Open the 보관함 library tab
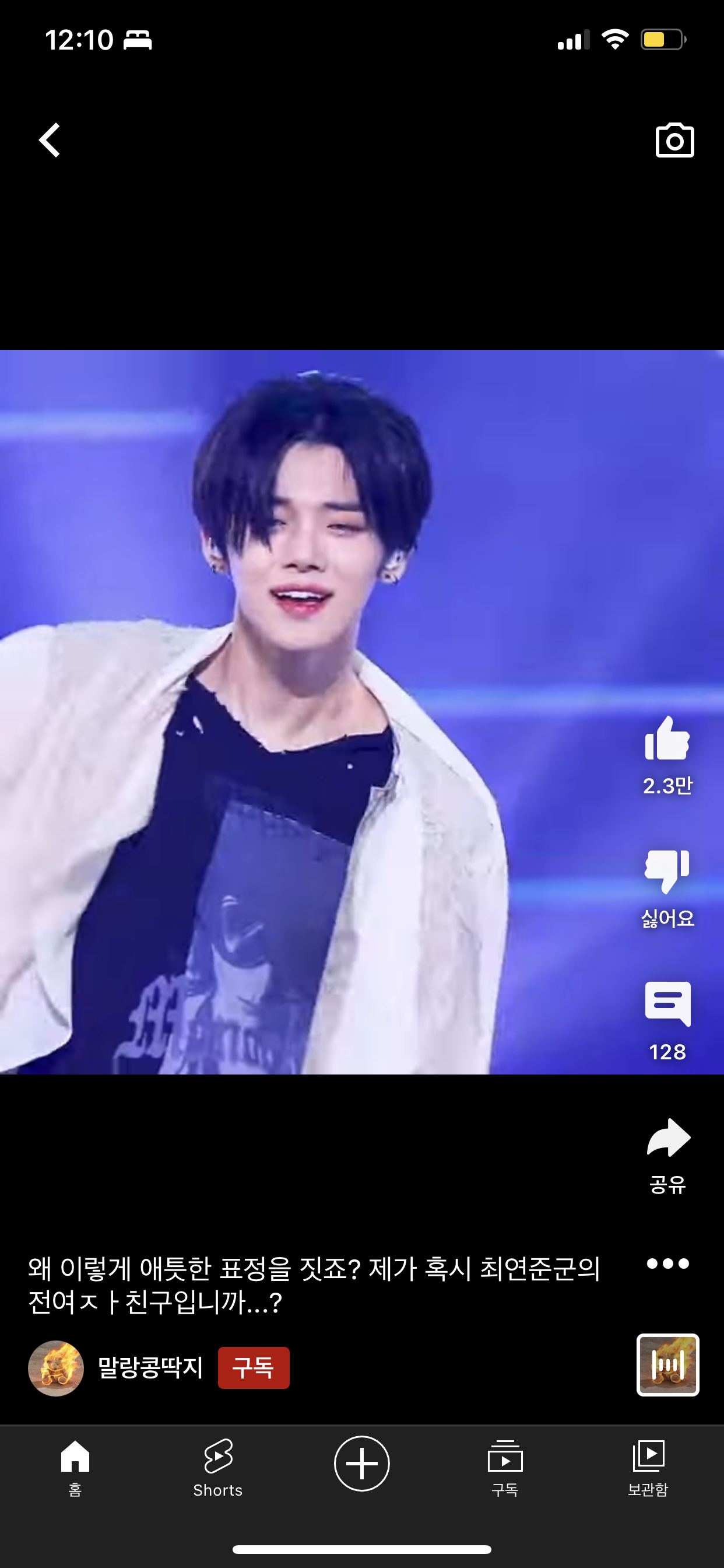The width and height of the screenshot is (724, 1568). (648, 1467)
